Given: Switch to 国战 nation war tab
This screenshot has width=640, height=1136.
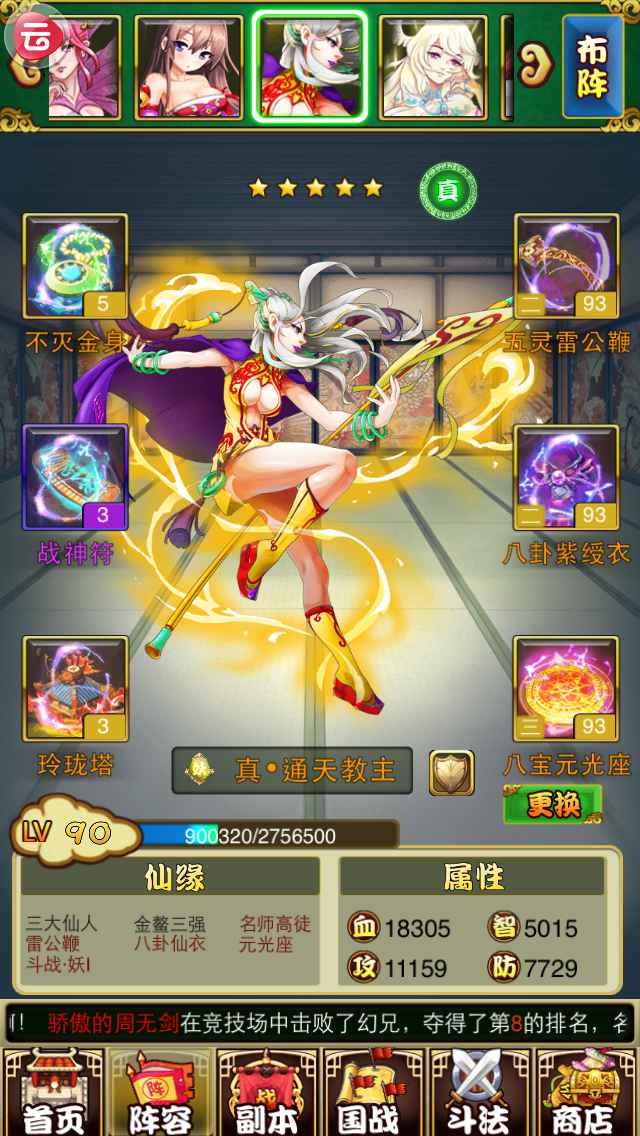Looking at the screenshot, I should pyautogui.click(x=373, y=1092).
